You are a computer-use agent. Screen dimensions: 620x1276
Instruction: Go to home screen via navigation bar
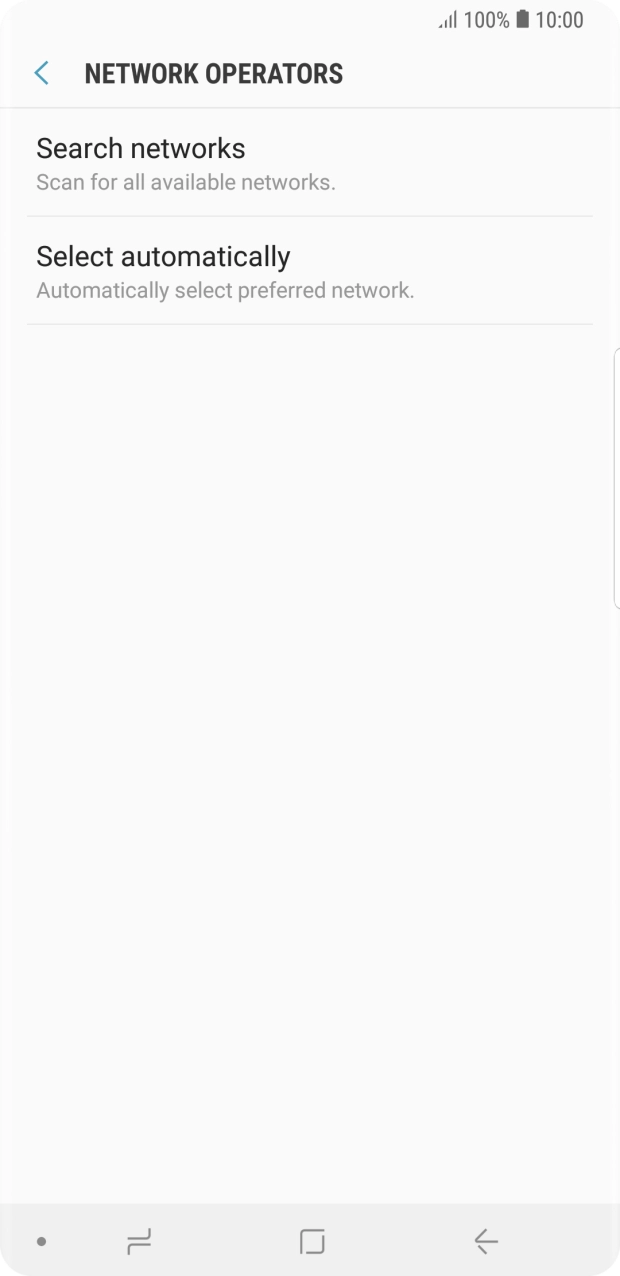(312, 1241)
